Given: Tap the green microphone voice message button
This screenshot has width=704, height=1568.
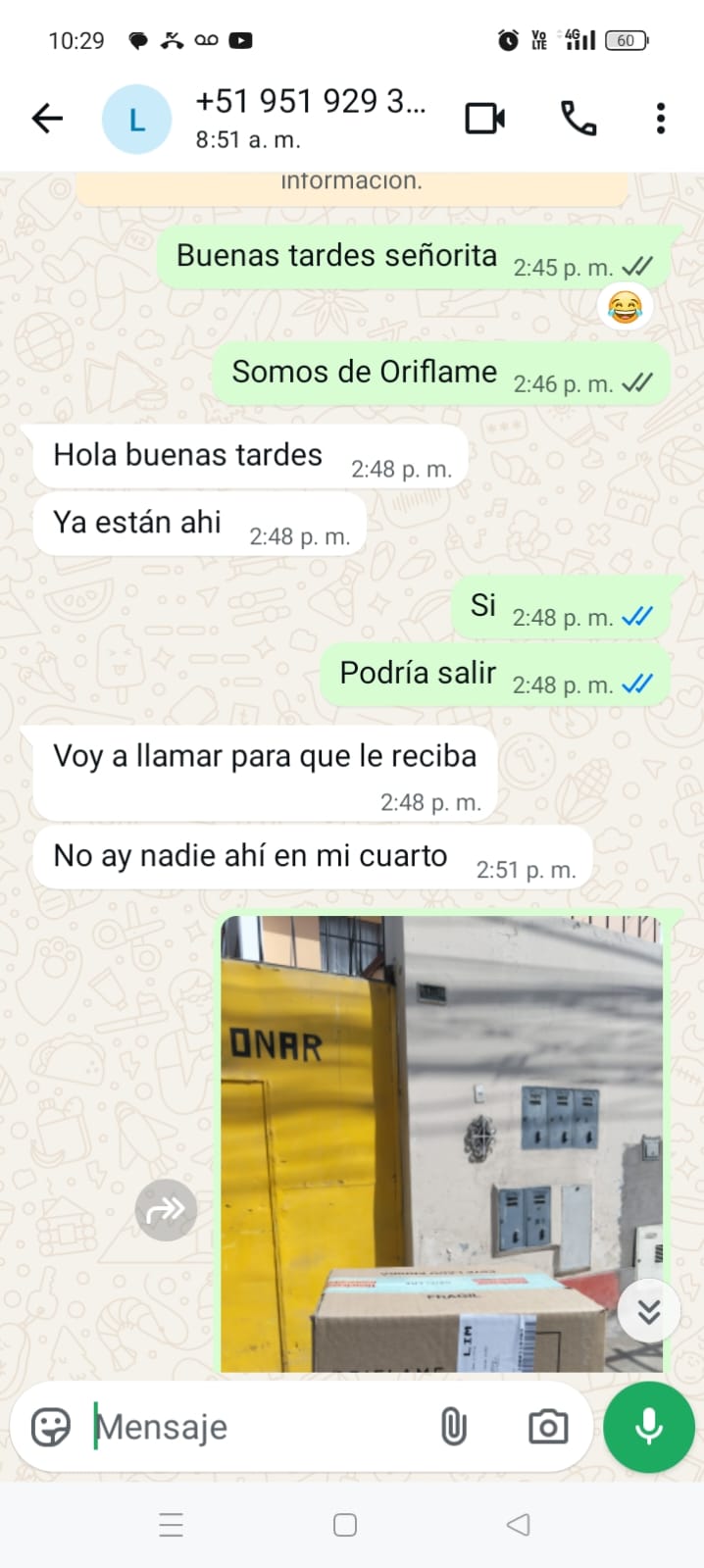Looking at the screenshot, I should 648,1427.
